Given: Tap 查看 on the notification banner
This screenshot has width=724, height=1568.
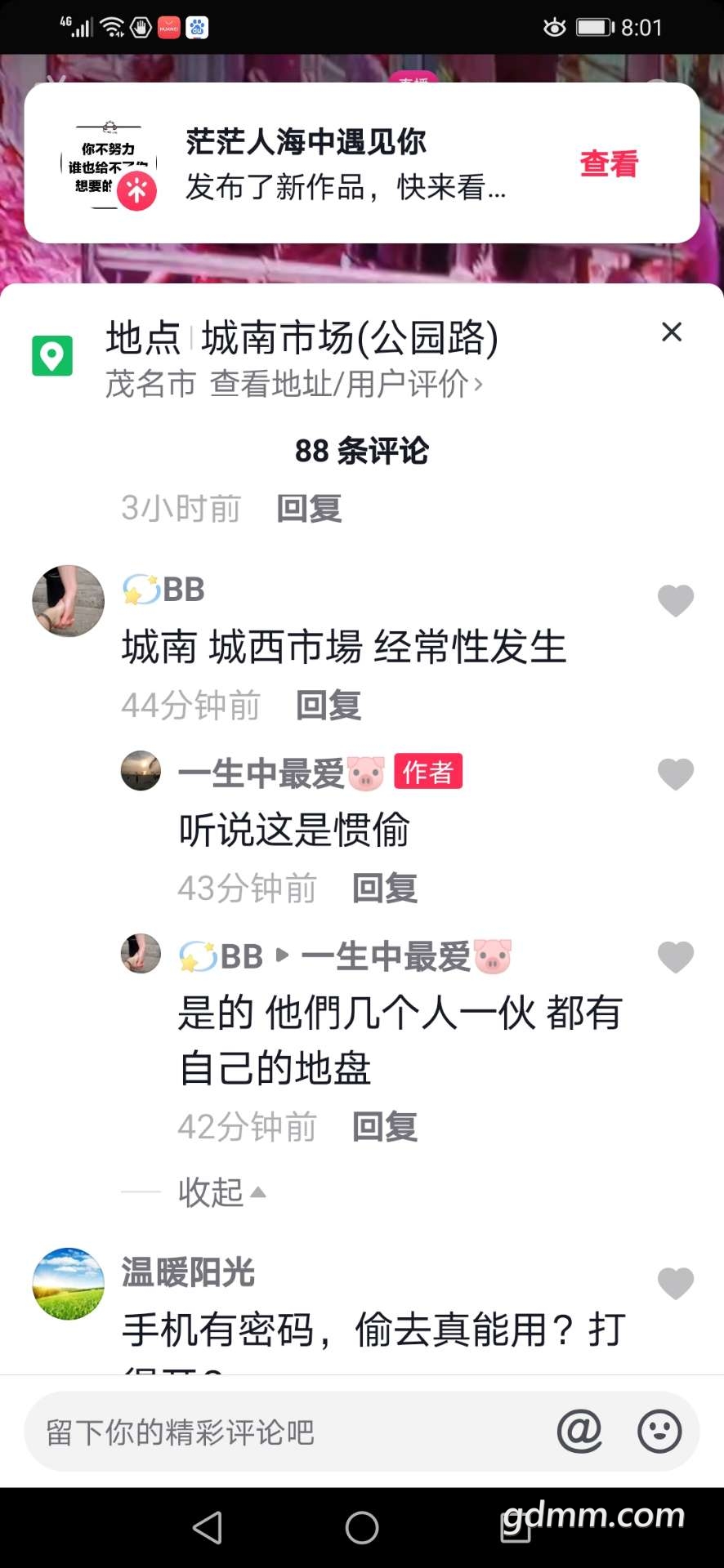Looking at the screenshot, I should click(x=609, y=163).
